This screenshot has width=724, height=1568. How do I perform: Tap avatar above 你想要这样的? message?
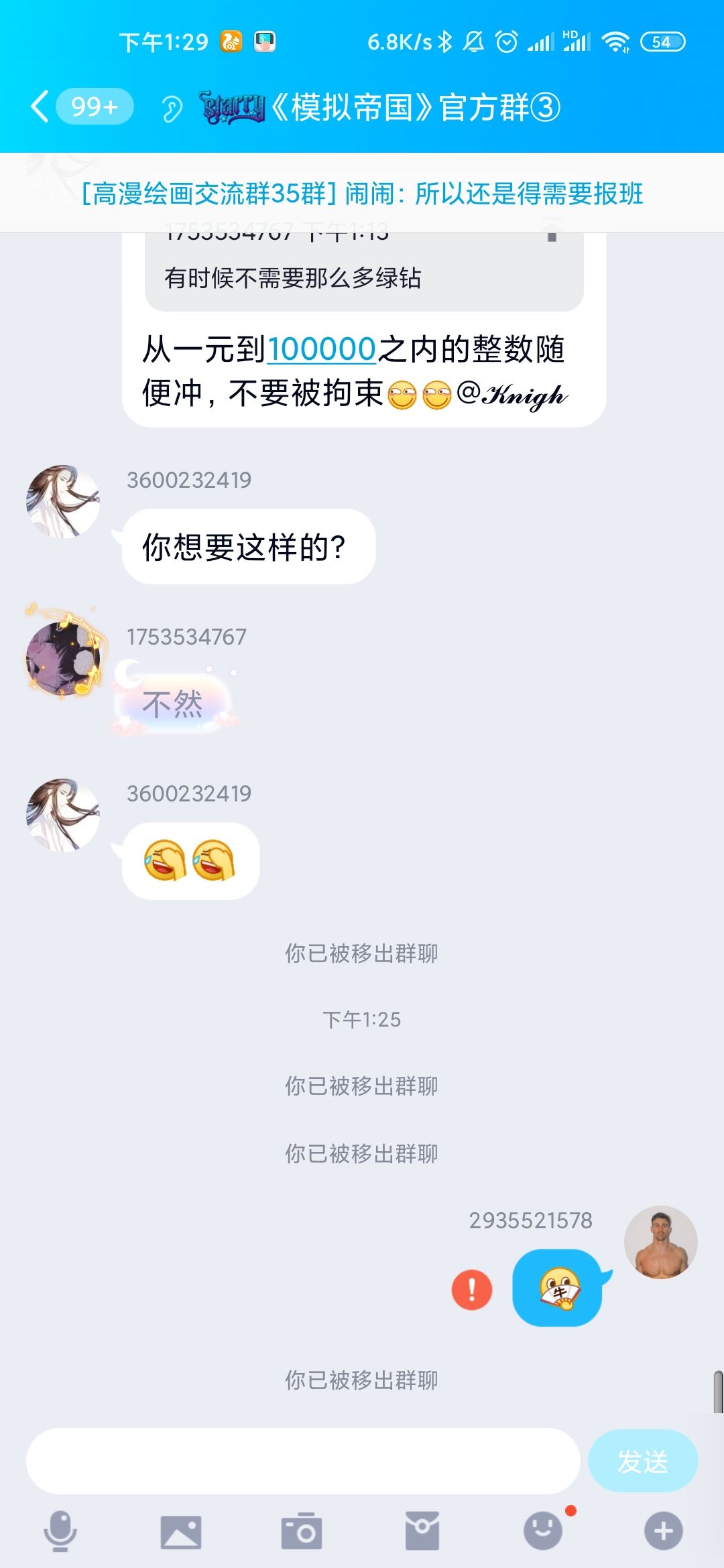[x=63, y=502]
